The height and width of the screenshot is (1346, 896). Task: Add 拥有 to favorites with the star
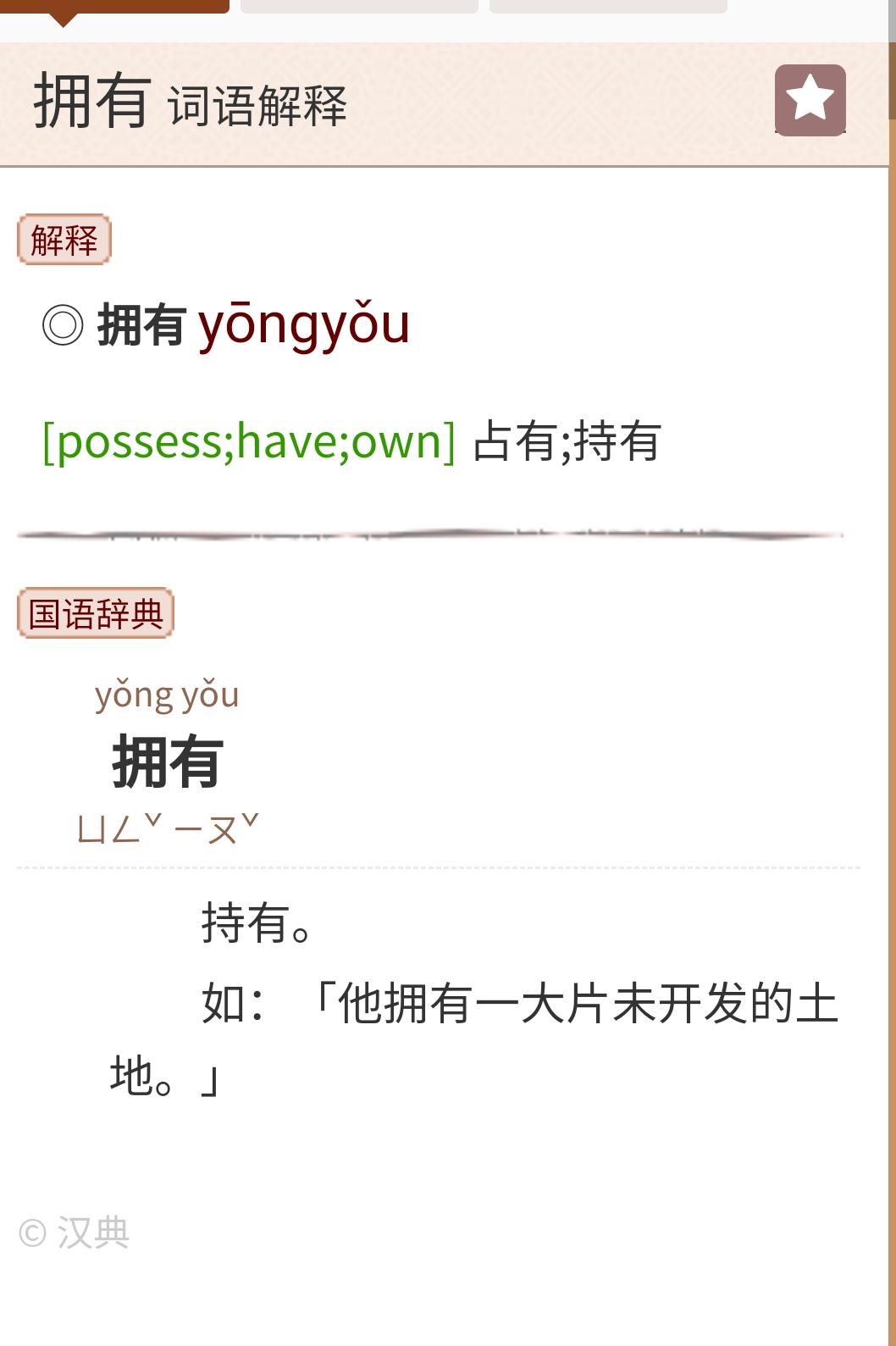810,99
